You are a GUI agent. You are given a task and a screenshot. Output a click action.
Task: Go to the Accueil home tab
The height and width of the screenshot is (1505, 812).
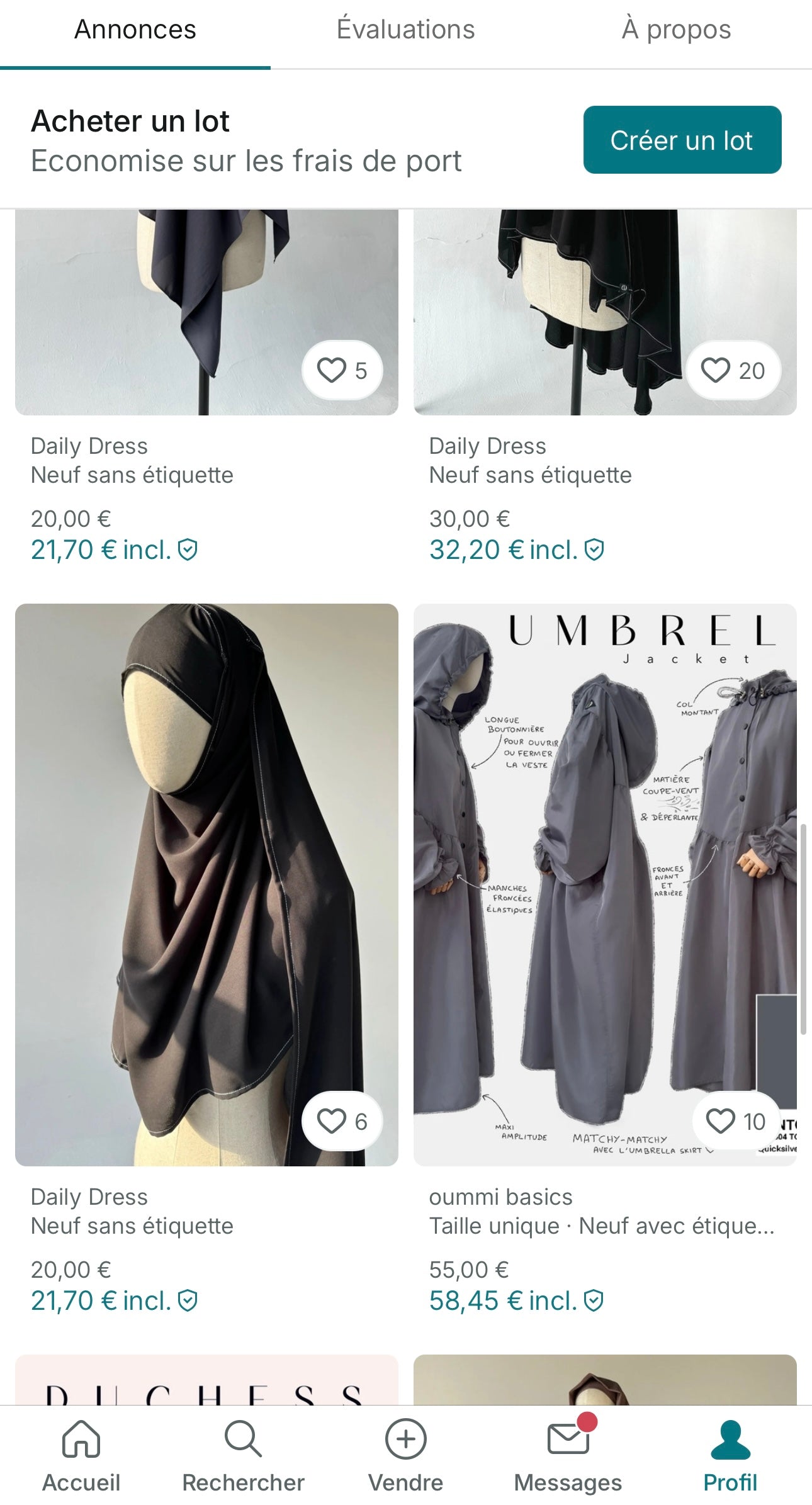coord(81,1455)
